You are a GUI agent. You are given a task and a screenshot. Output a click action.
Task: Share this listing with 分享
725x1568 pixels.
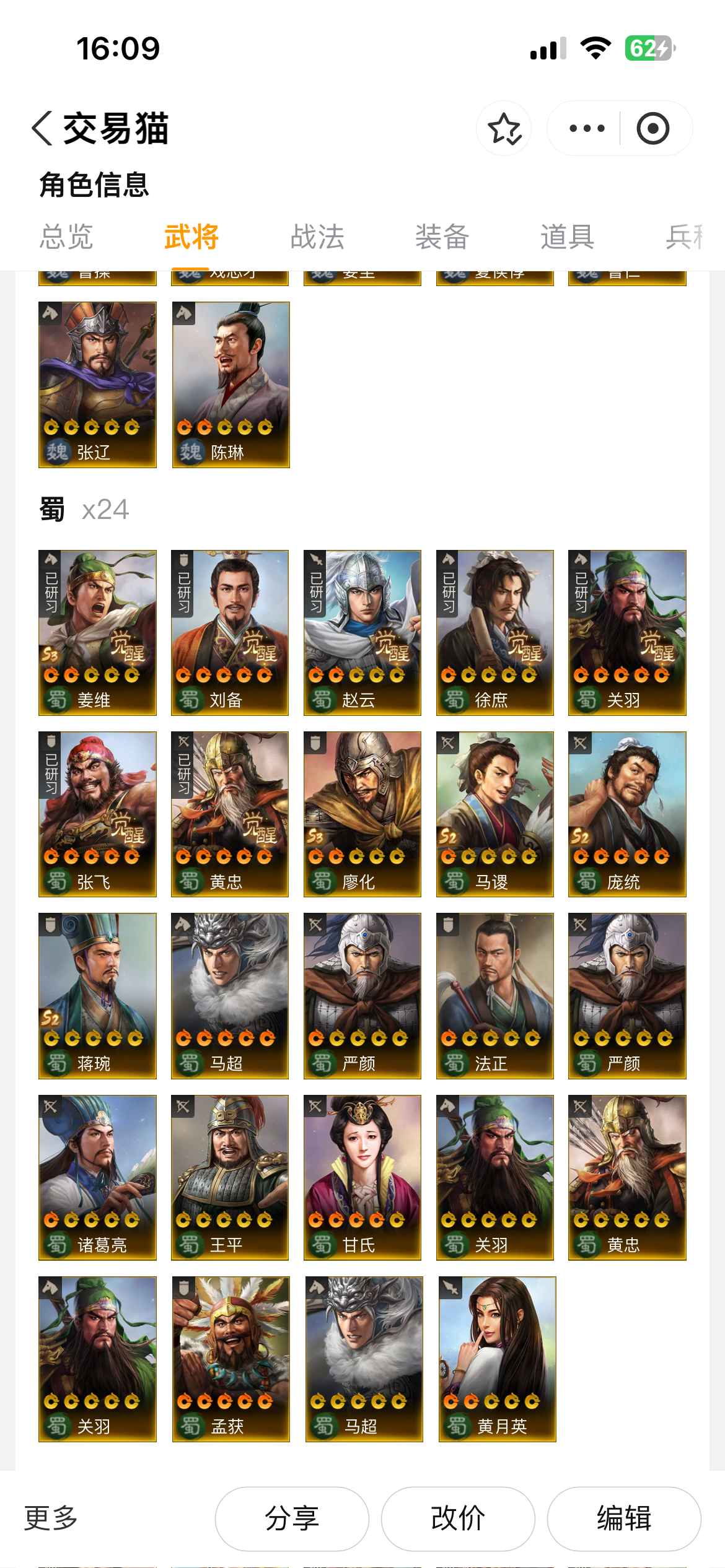pyautogui.click(x=292, y=1518)
